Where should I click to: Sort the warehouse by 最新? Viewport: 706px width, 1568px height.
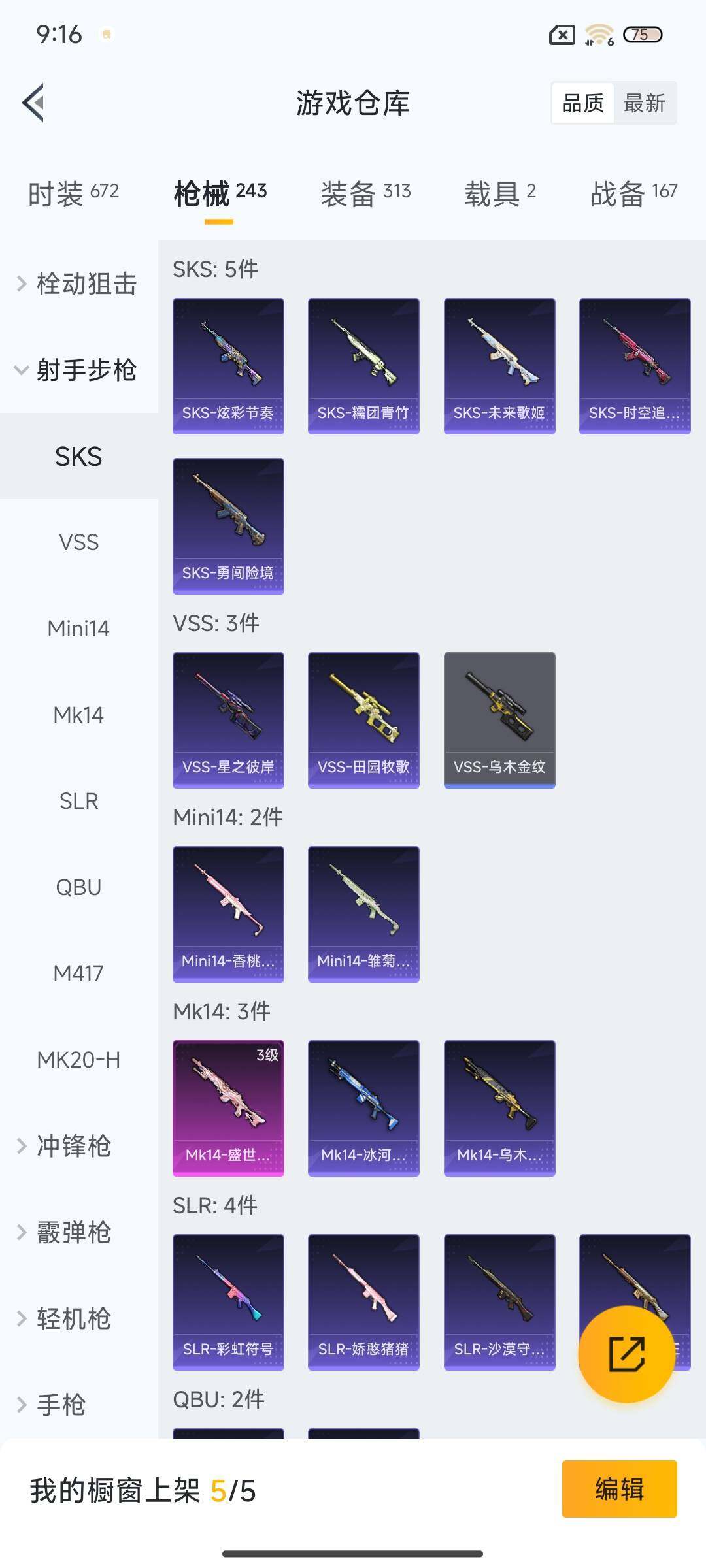click(644, 103)
